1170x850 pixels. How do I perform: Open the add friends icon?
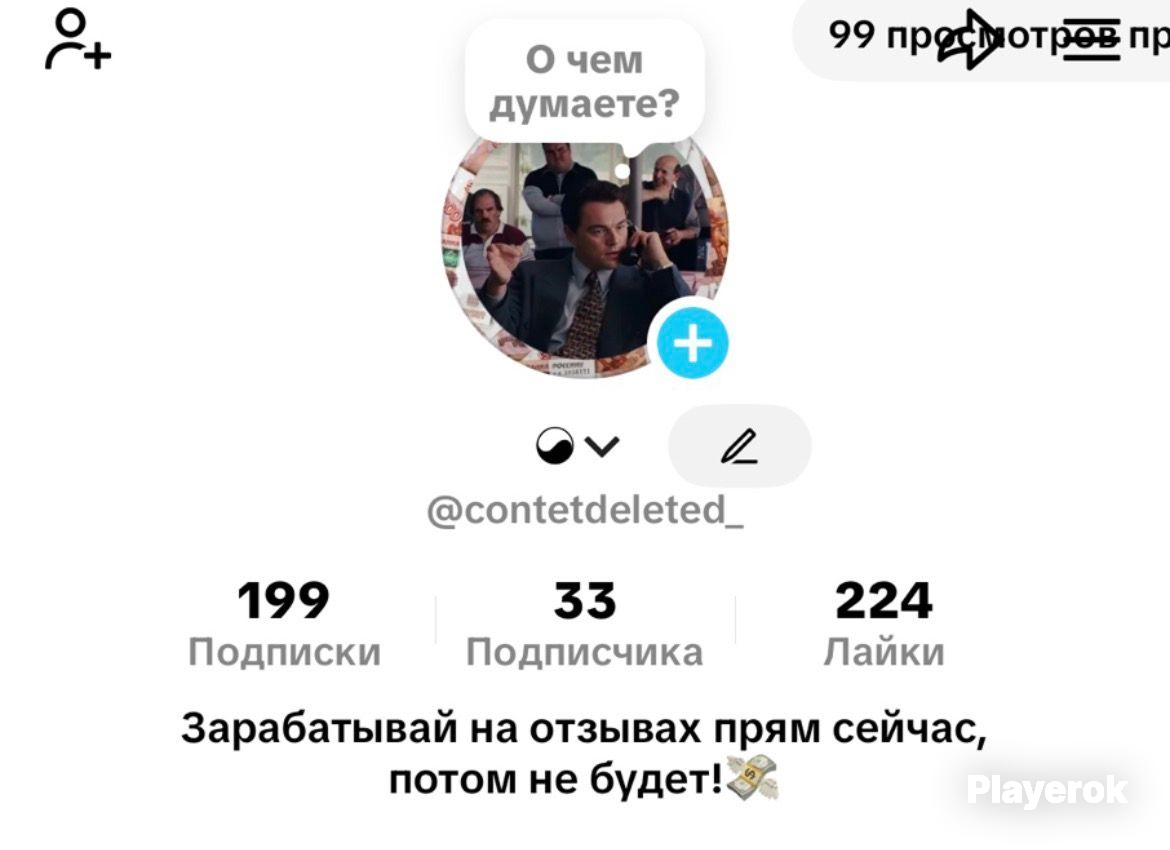tap(78, 40)
